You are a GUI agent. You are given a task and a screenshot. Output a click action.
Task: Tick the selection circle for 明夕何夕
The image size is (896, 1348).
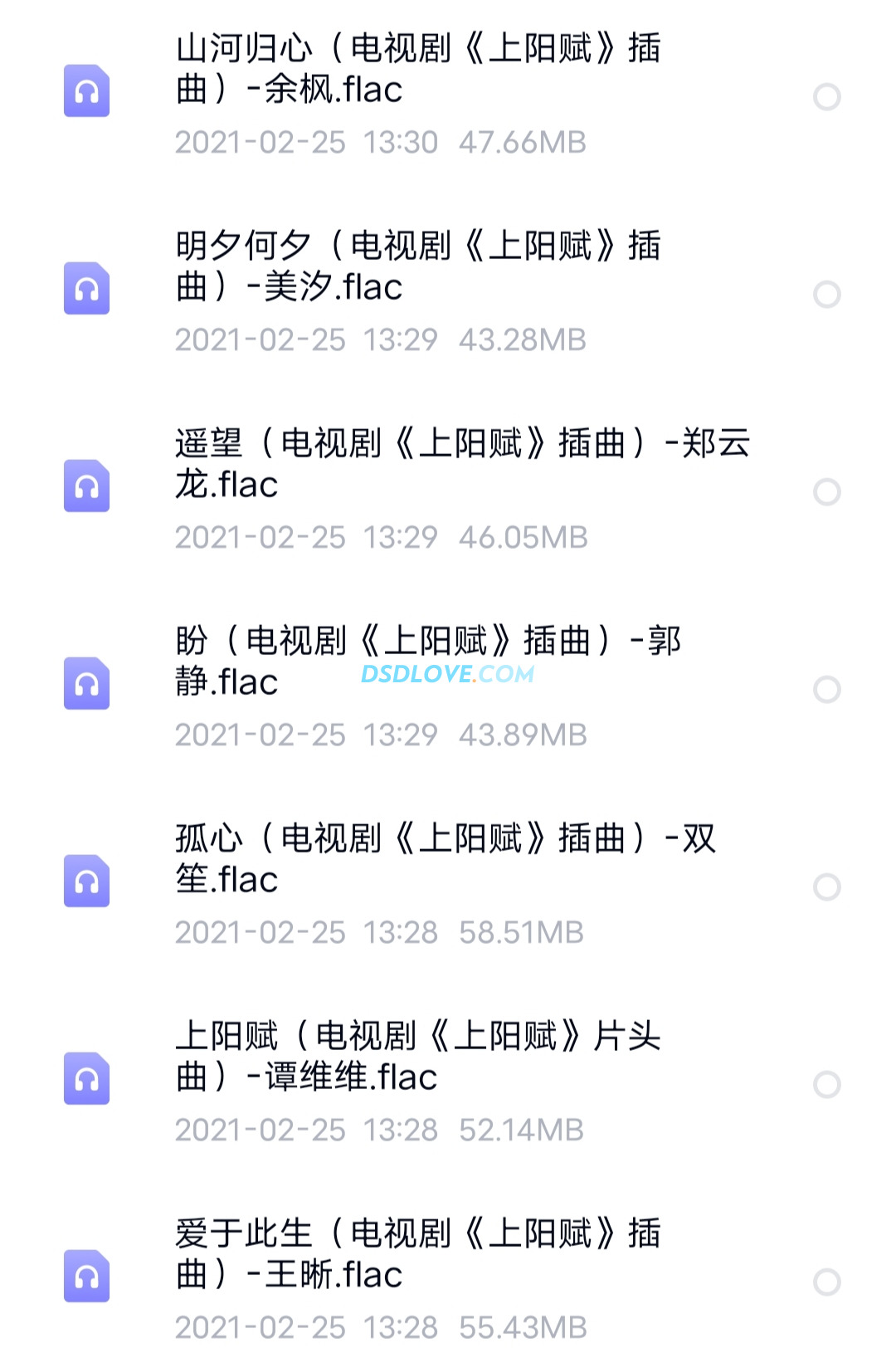point(826,295)
